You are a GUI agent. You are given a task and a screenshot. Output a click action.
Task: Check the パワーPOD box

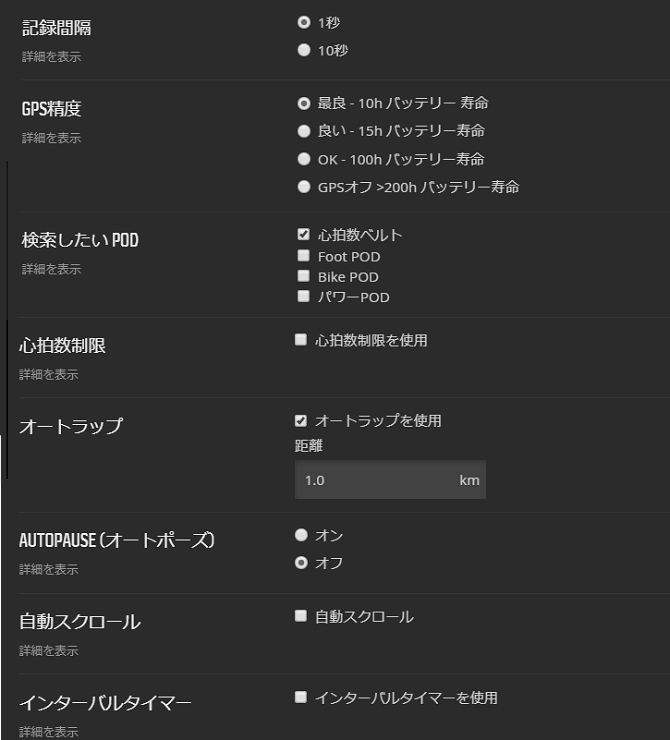304,296
